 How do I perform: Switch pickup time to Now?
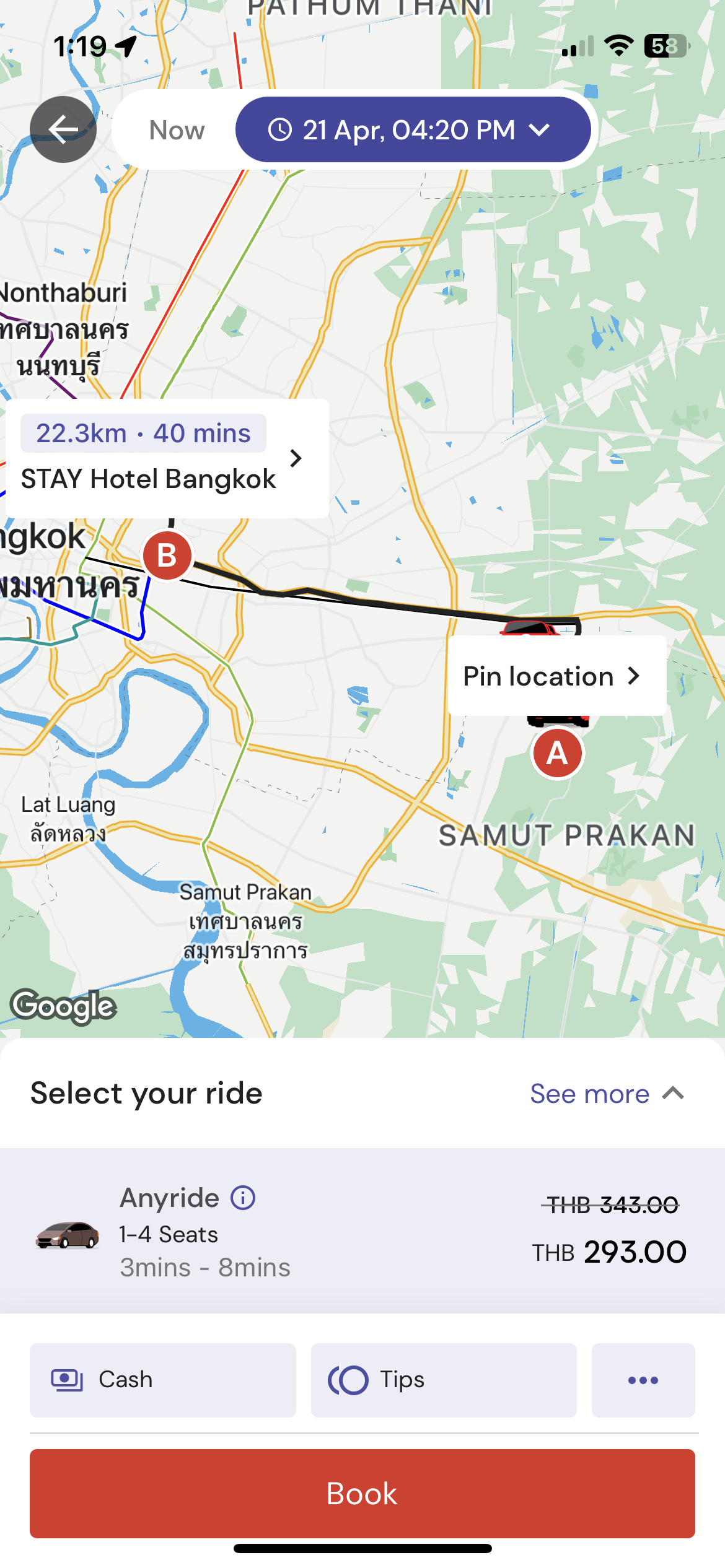177,130
